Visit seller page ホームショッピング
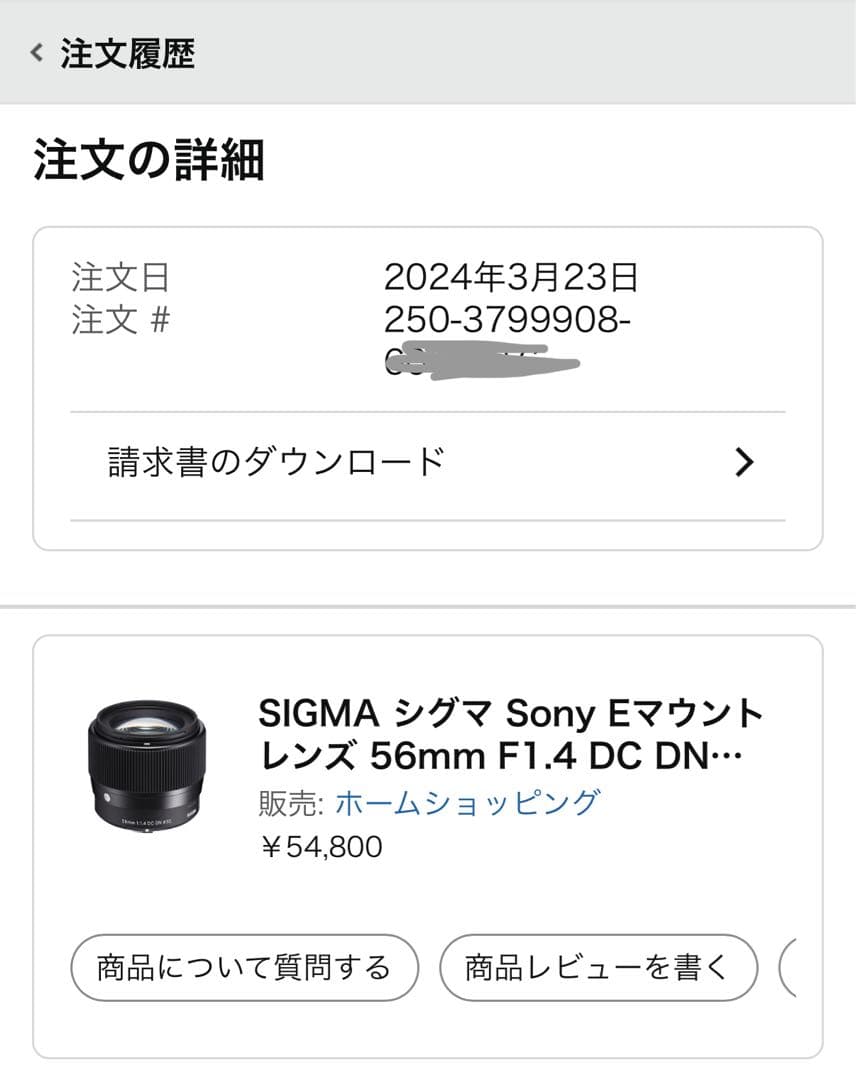The height and width of the screenshot is (1080, 856). (x=465, y=800)
